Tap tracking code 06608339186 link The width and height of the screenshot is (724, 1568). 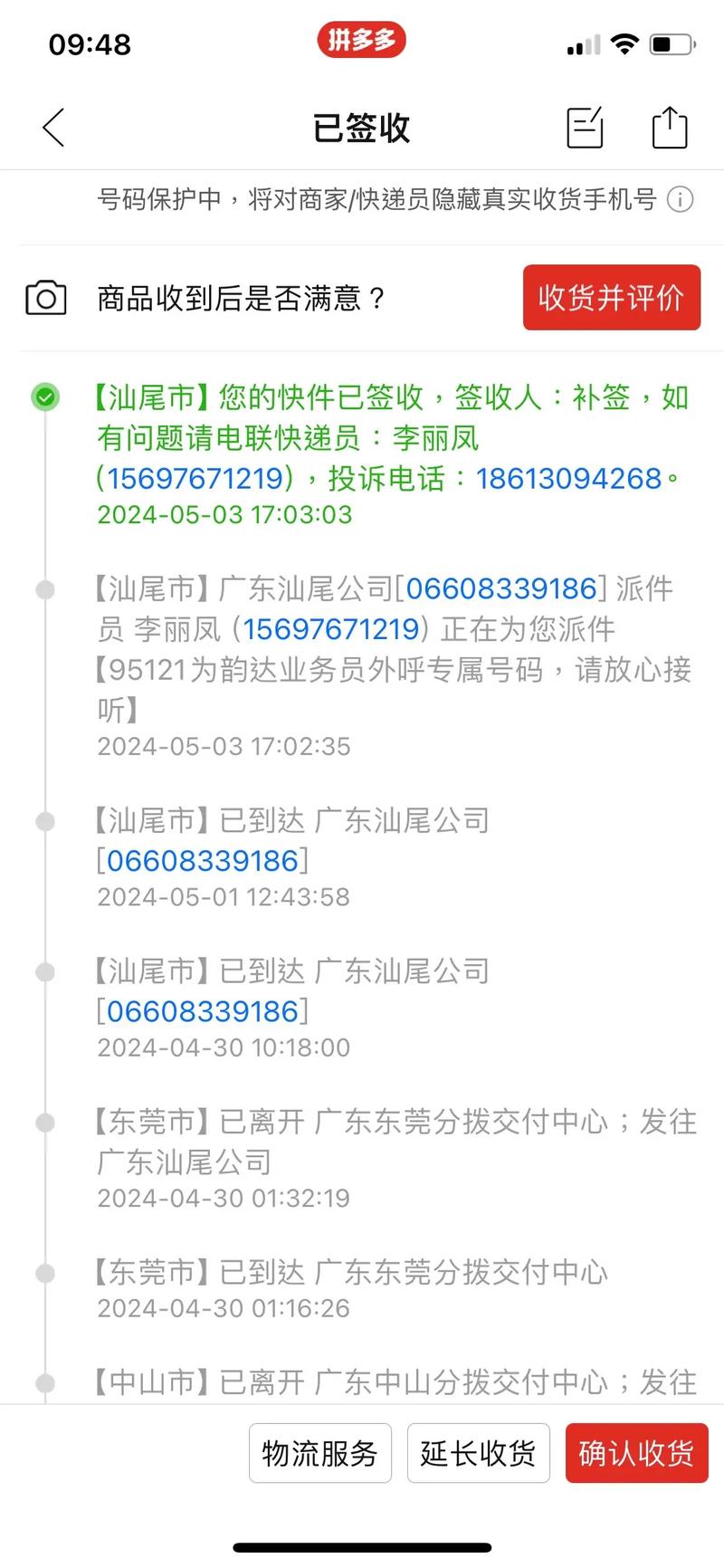point(203,860)
